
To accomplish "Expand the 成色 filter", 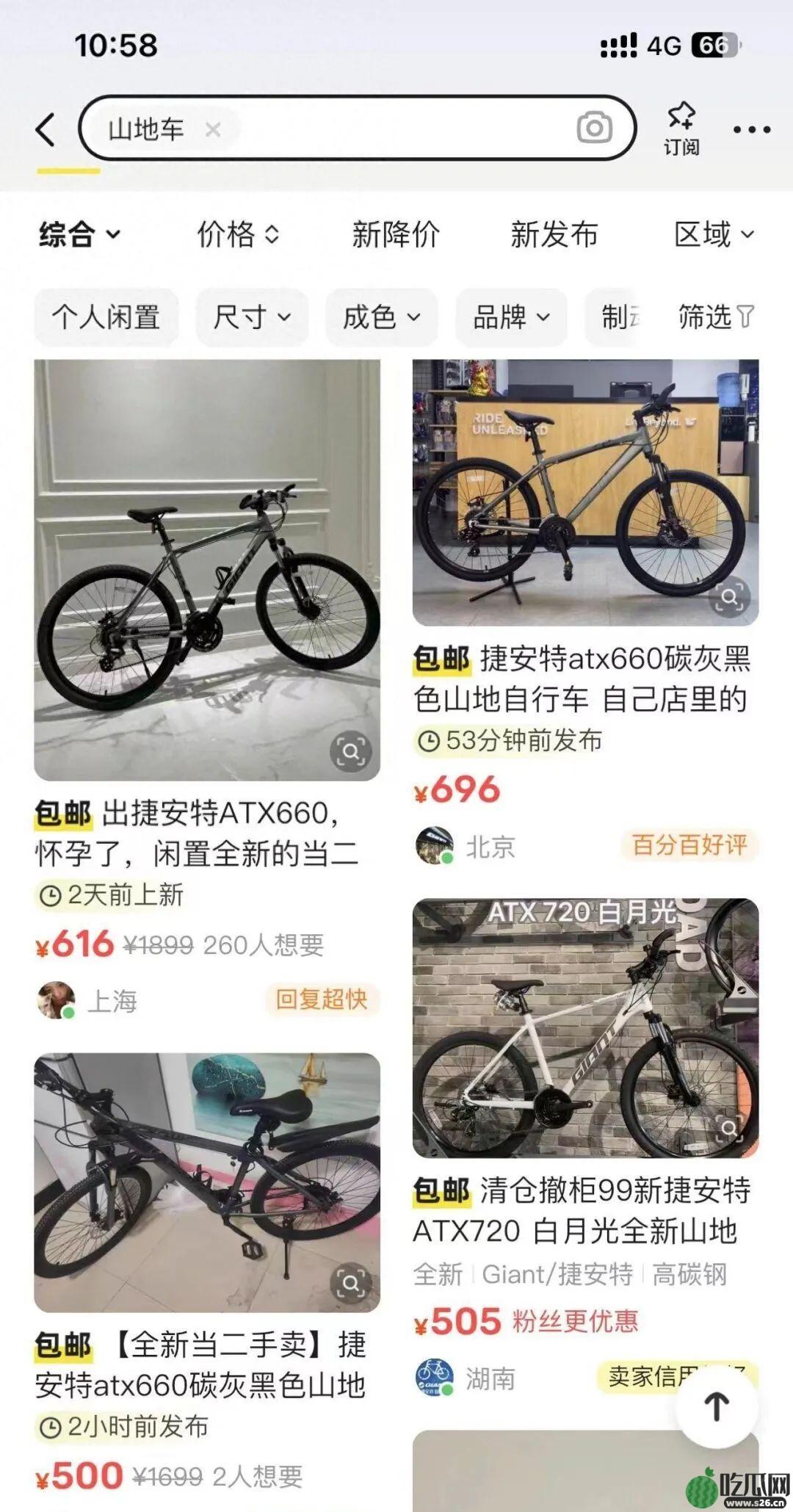I will click(x=381, y=317).
